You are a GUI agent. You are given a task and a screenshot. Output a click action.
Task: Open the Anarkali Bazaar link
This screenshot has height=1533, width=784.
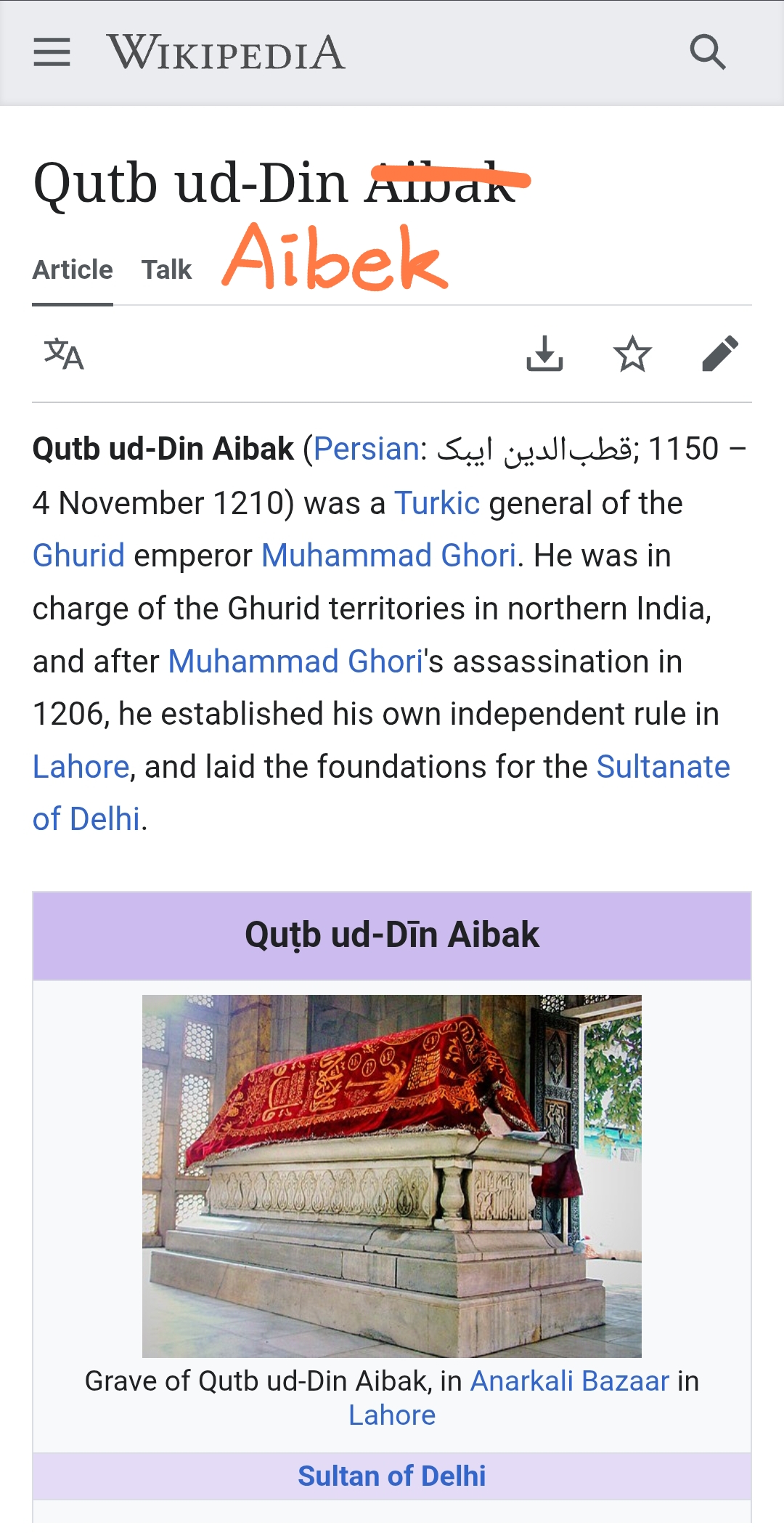pos(570,1380)
